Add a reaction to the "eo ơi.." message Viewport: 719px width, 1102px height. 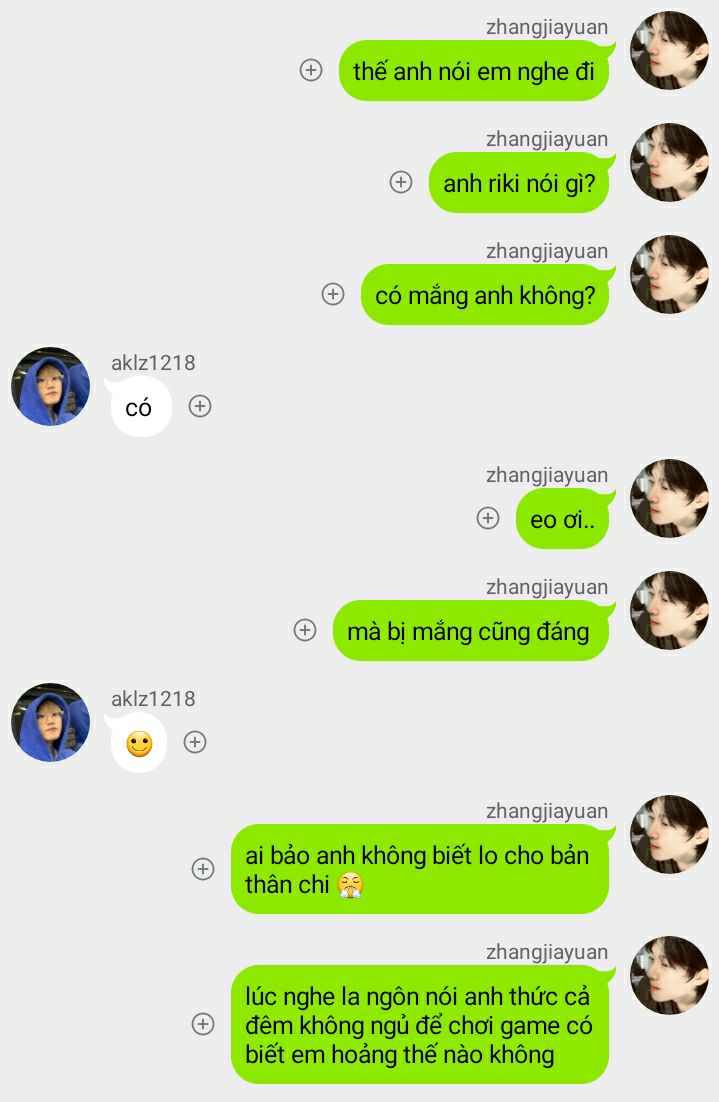[488, 518]
